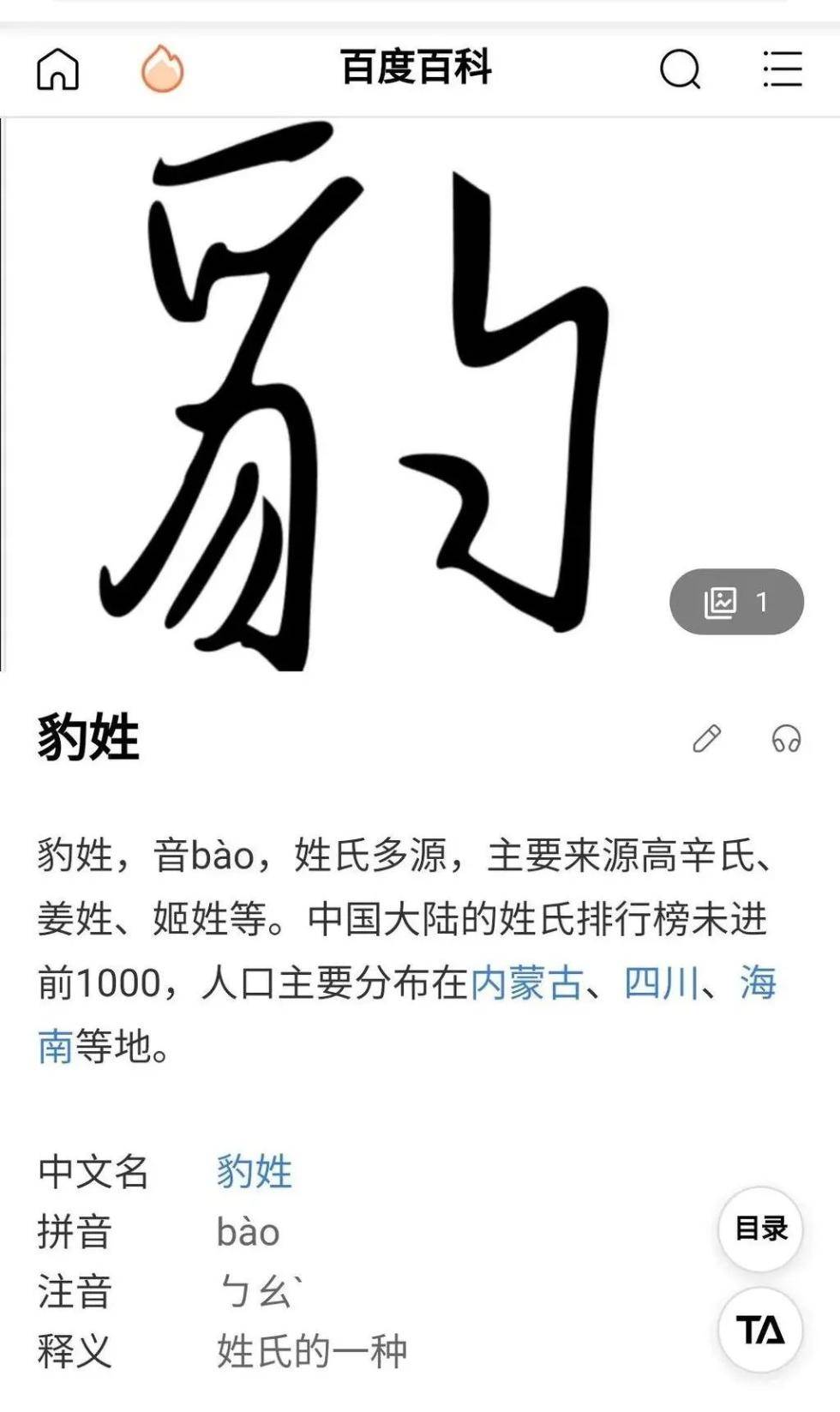This screenshot has width=840, height=1412.
Task: Open the 豹姓 link beside 中文名
Action: (255, 1171)
